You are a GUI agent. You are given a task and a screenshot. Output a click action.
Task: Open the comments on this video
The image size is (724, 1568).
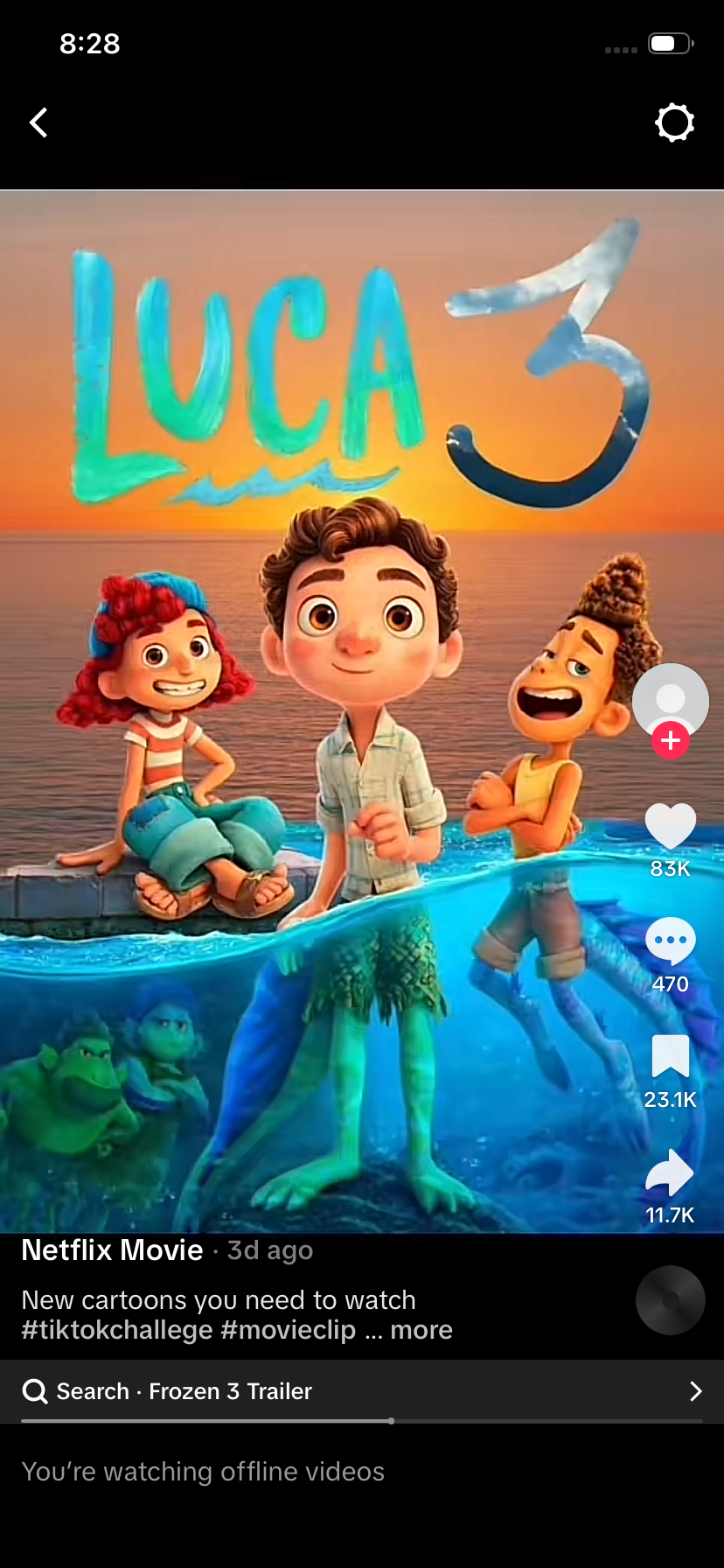(x=671, y=941)
